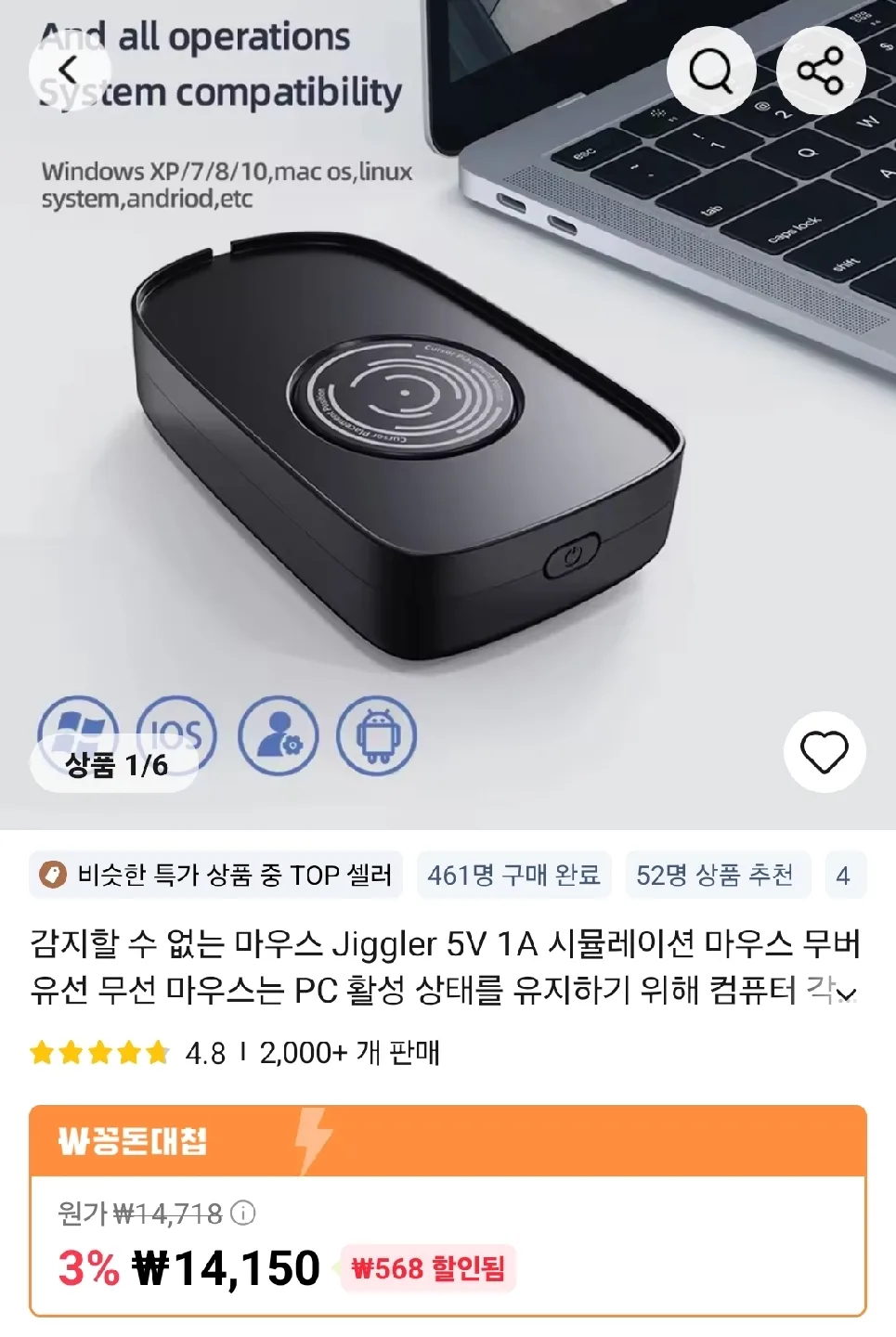Image resolution: width=896 pixels, height=1337 pixels.
Task: Open info icon next to 원가 price
Action: point(243,1213)
